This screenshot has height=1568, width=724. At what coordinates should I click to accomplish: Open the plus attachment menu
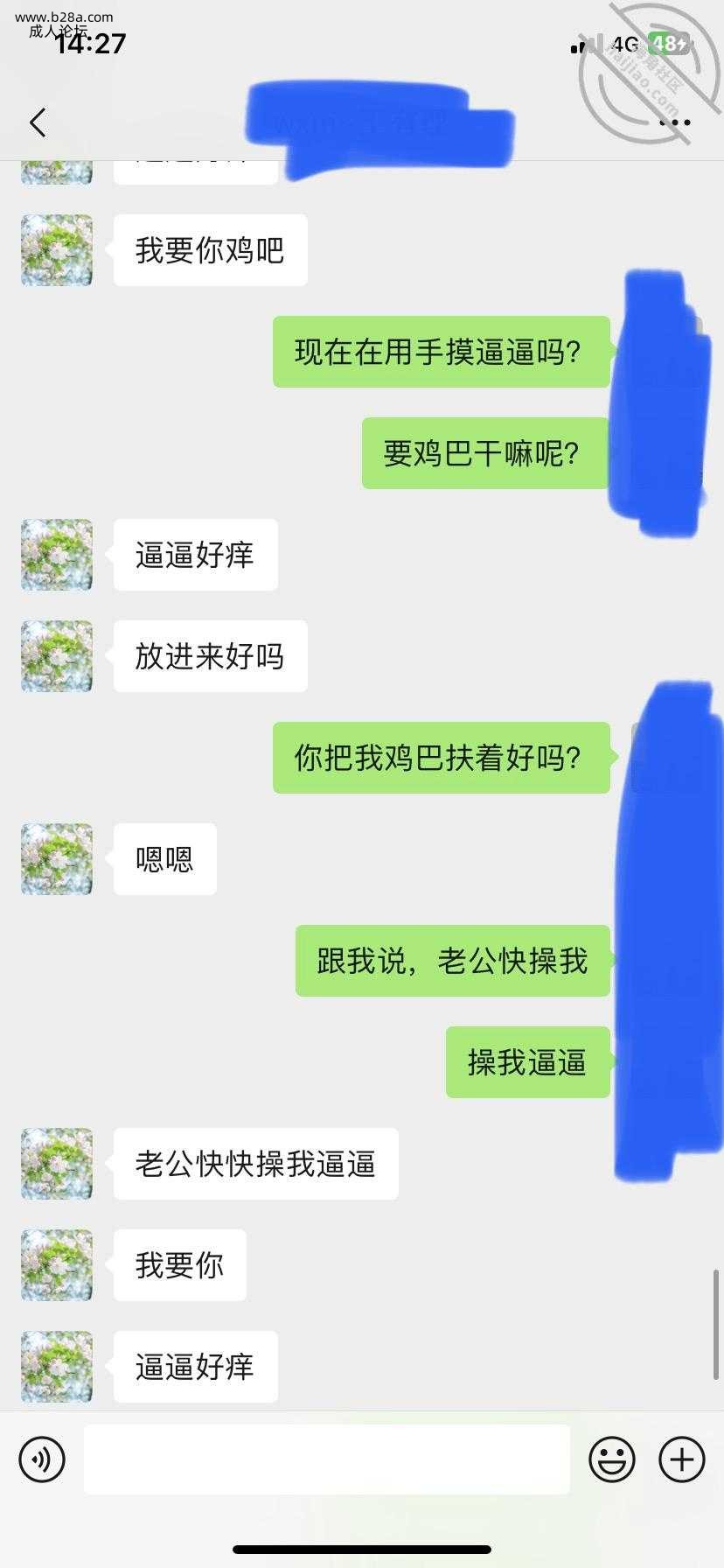tap(682, 1459)
